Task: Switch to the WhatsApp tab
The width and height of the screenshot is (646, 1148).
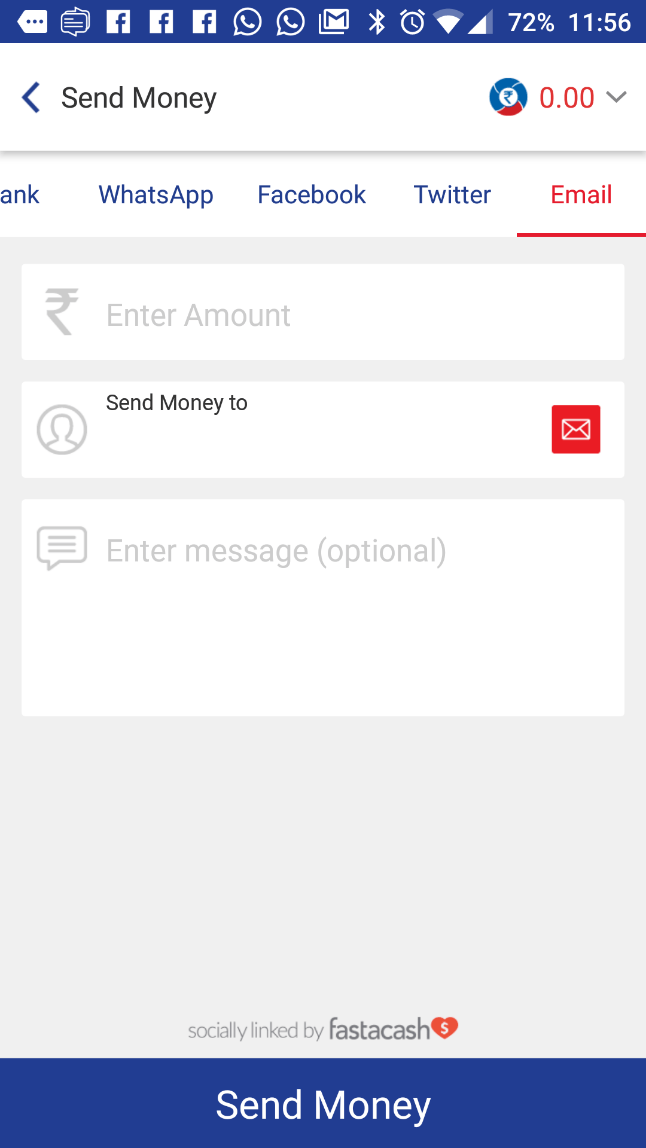Action: [156, 195]
